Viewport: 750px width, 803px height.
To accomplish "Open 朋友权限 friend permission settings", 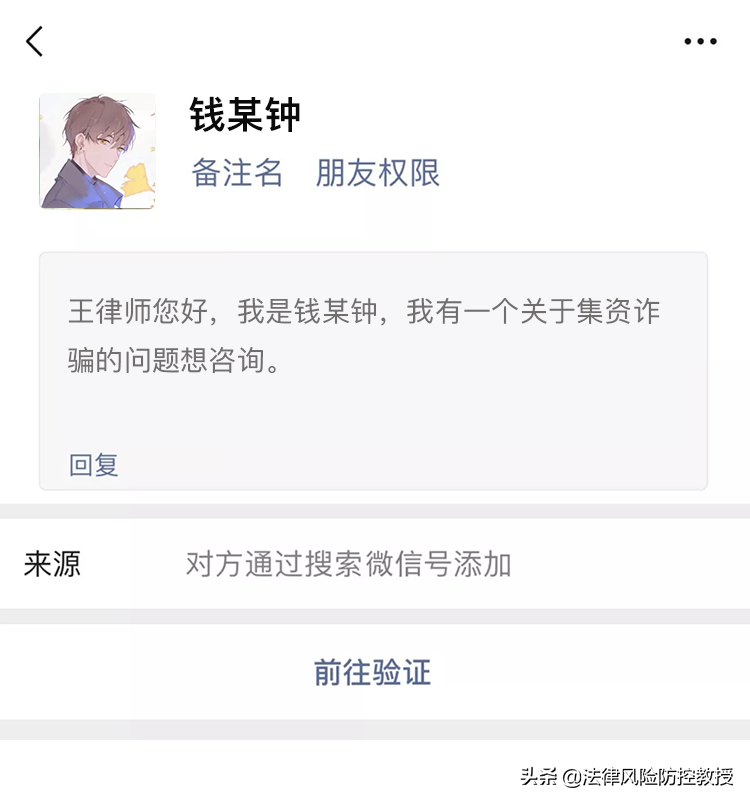I will click(377, 173).
